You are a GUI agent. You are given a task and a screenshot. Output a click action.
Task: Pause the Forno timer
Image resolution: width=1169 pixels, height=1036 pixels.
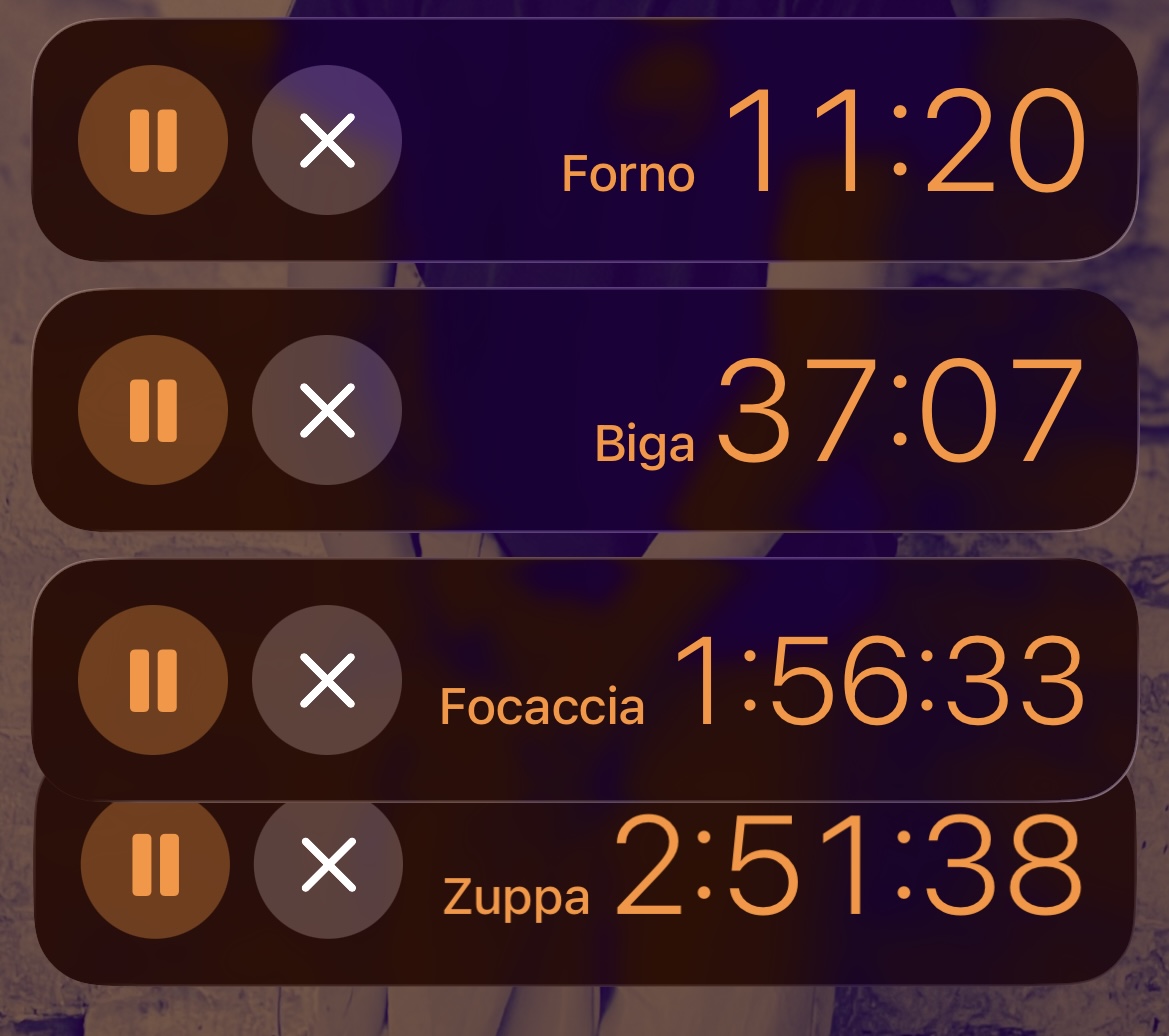point(153,140)
